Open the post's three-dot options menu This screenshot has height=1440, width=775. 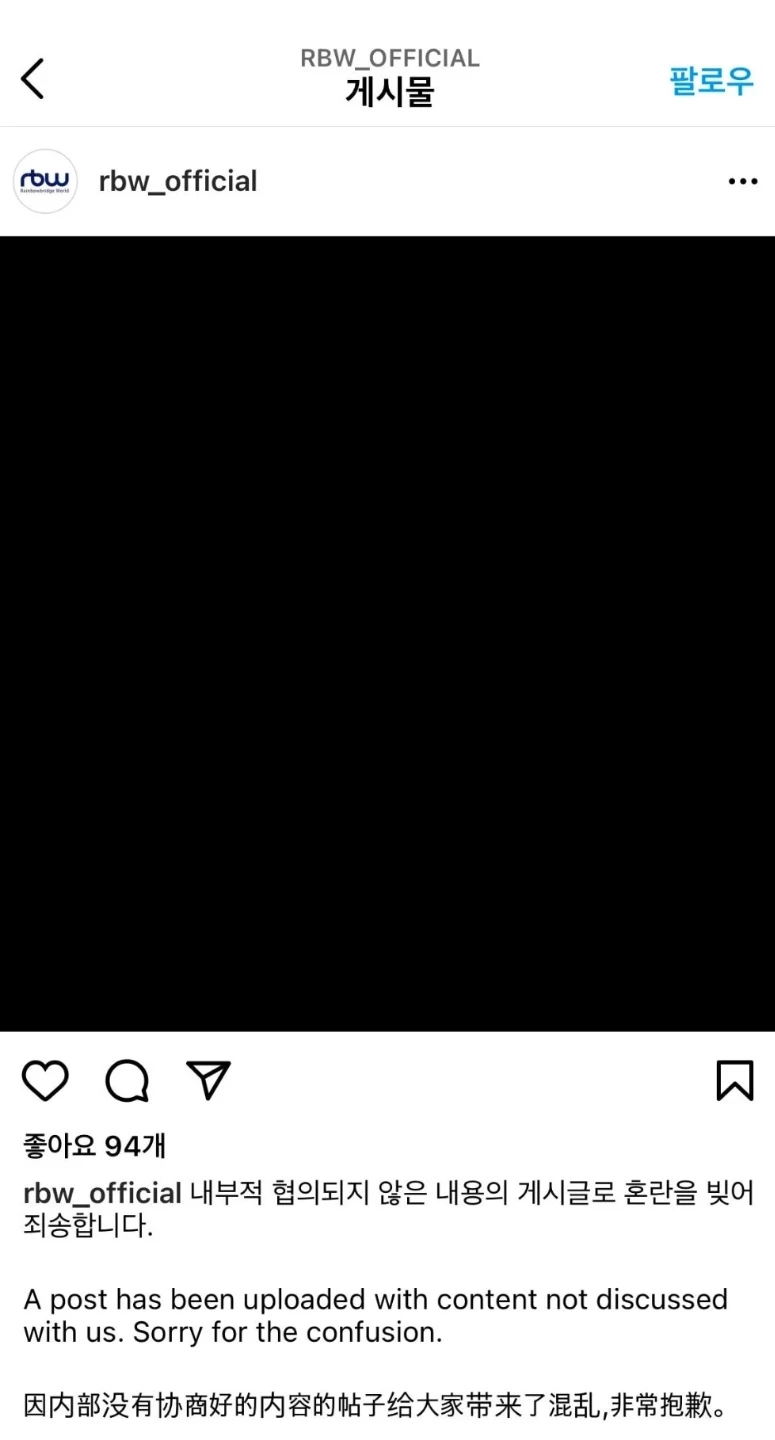pos(742,182)
